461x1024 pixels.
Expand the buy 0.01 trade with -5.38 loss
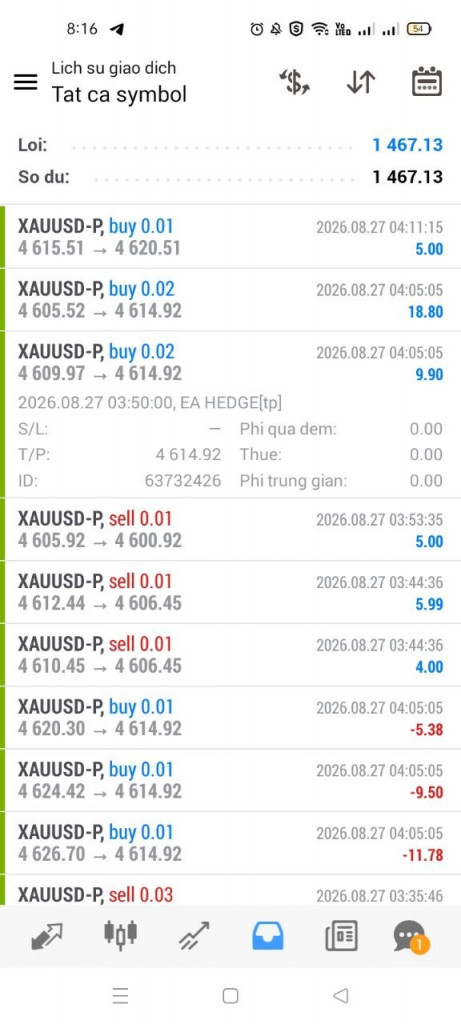230,718
